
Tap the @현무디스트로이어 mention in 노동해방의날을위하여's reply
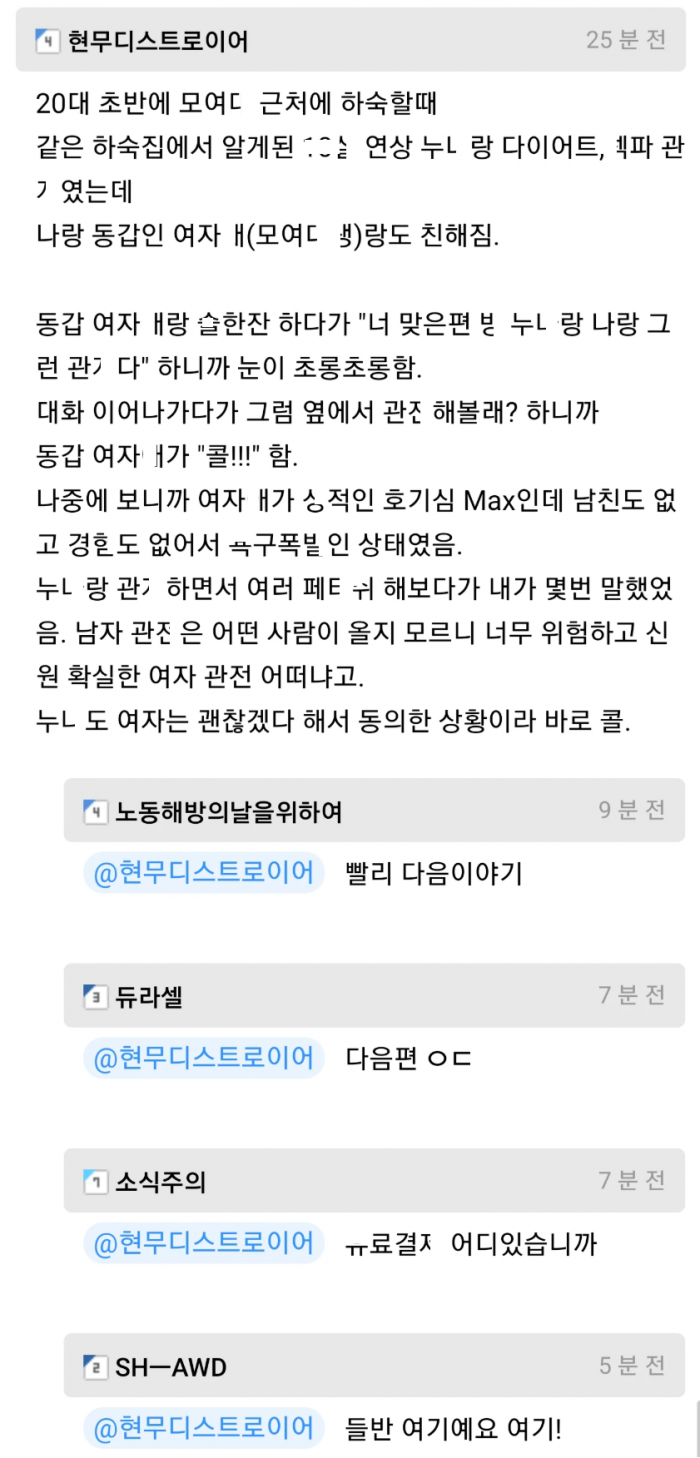tap(204, 873)
